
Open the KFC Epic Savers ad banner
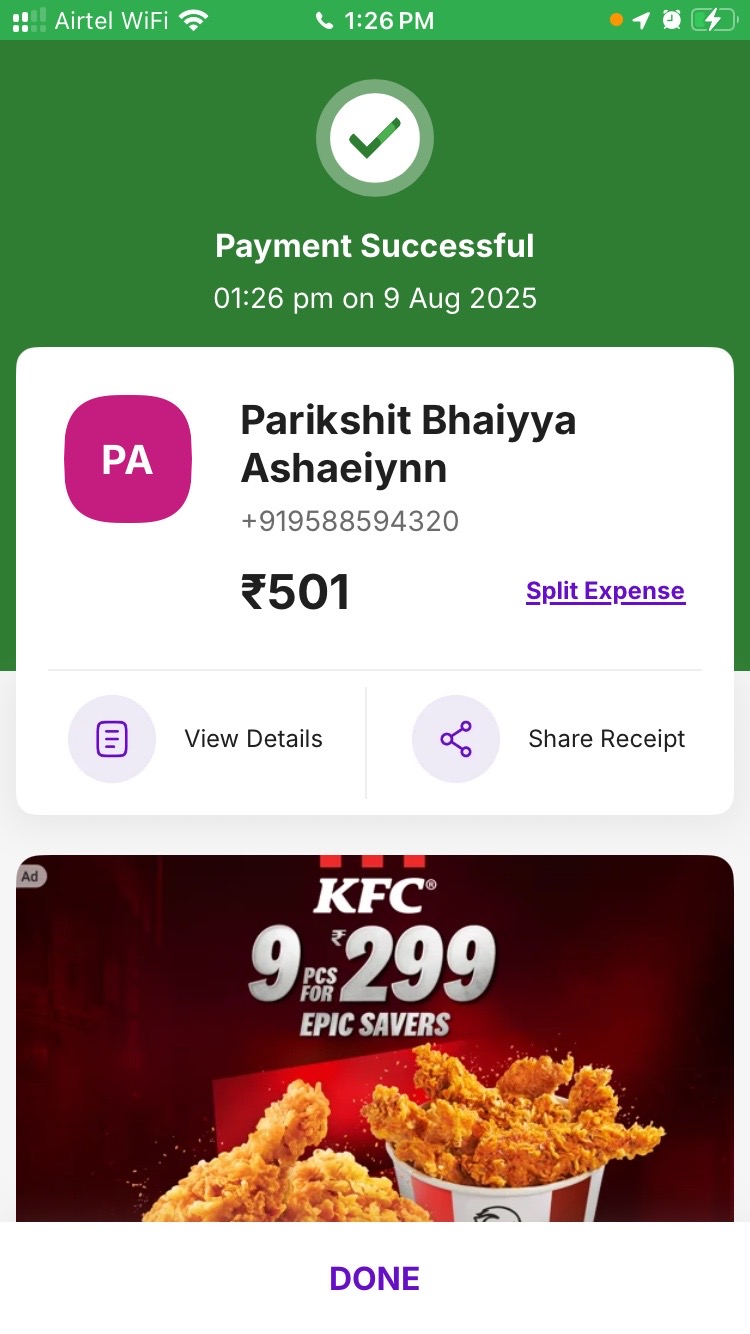point(375,1038)
